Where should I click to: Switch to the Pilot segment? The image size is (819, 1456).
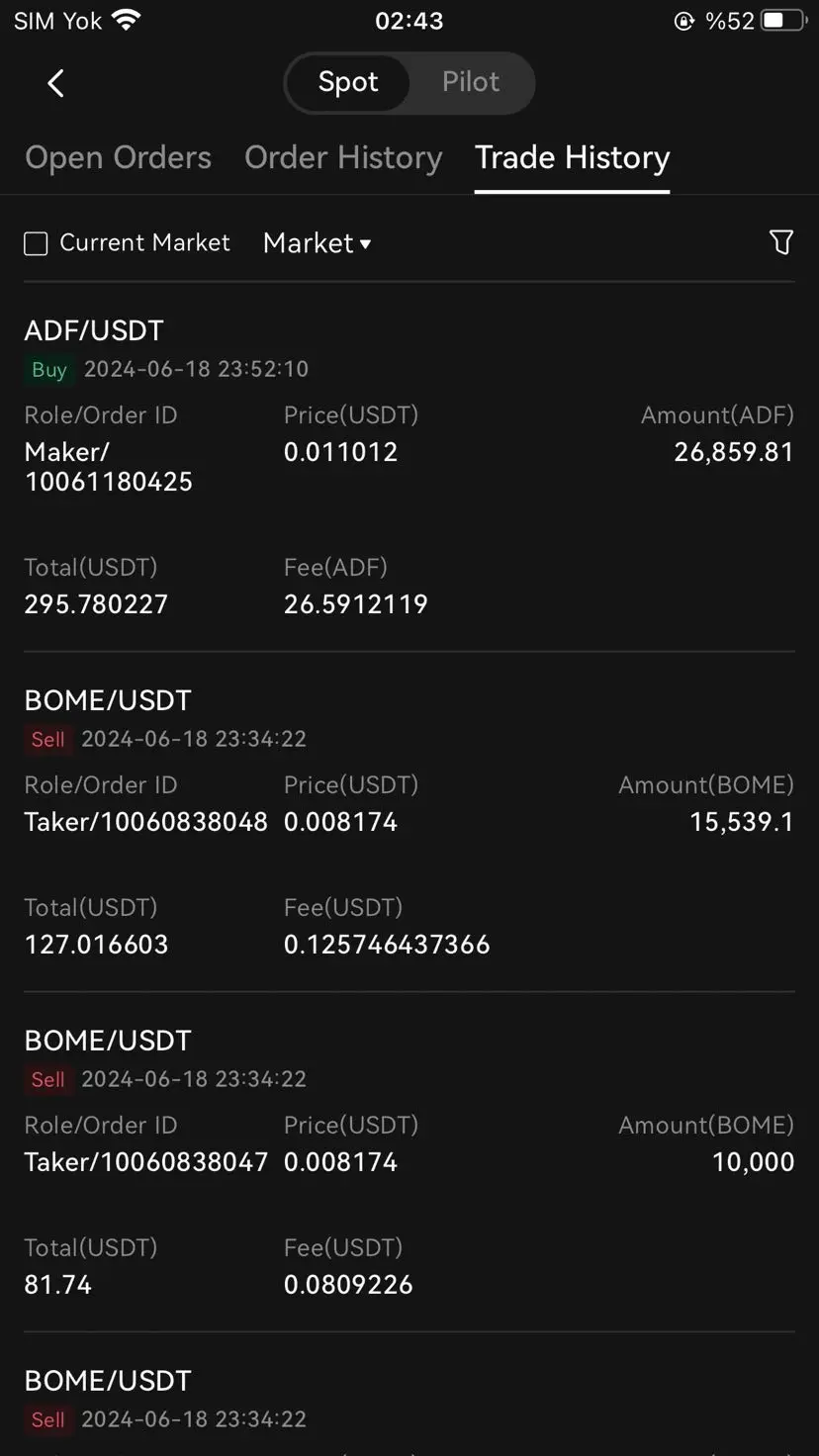click(471, 82)
